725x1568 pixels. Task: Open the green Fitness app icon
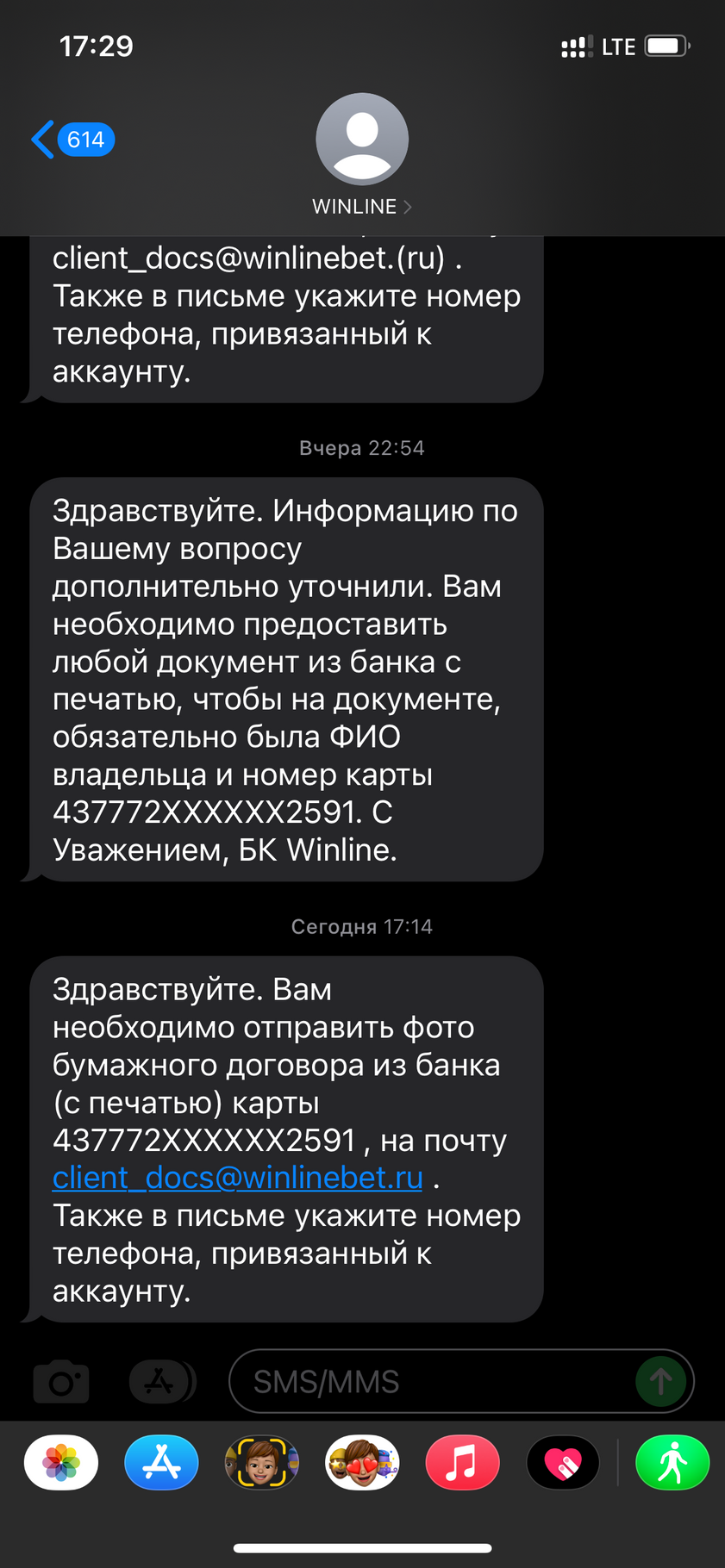[672, 1463]
